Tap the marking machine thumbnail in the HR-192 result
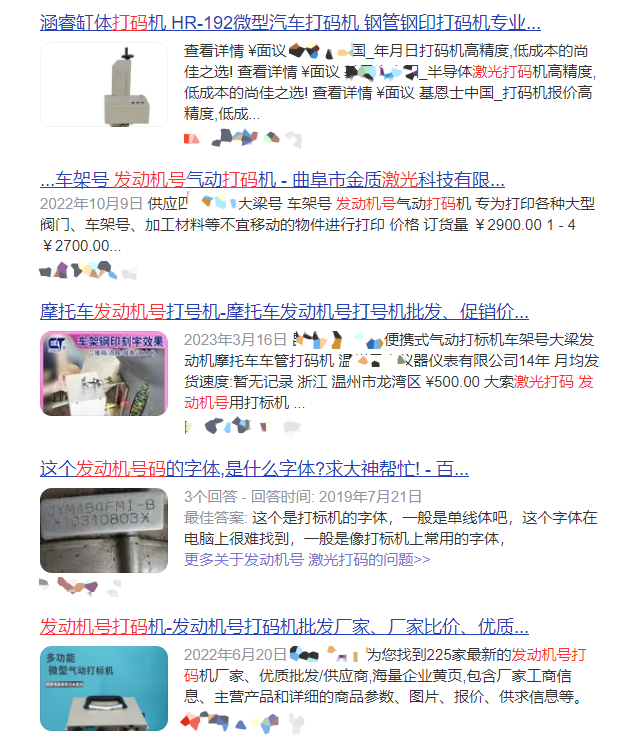The height and width of the screenshot is (741, 621). (x=104, y=84)
